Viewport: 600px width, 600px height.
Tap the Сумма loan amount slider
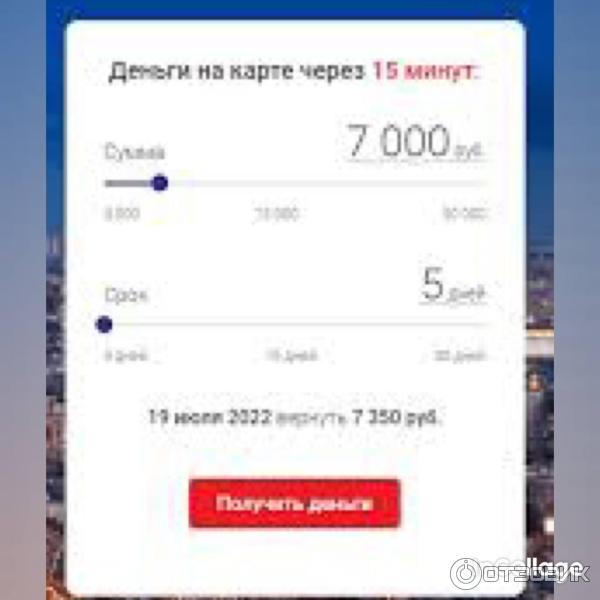(x=158, y=183)
